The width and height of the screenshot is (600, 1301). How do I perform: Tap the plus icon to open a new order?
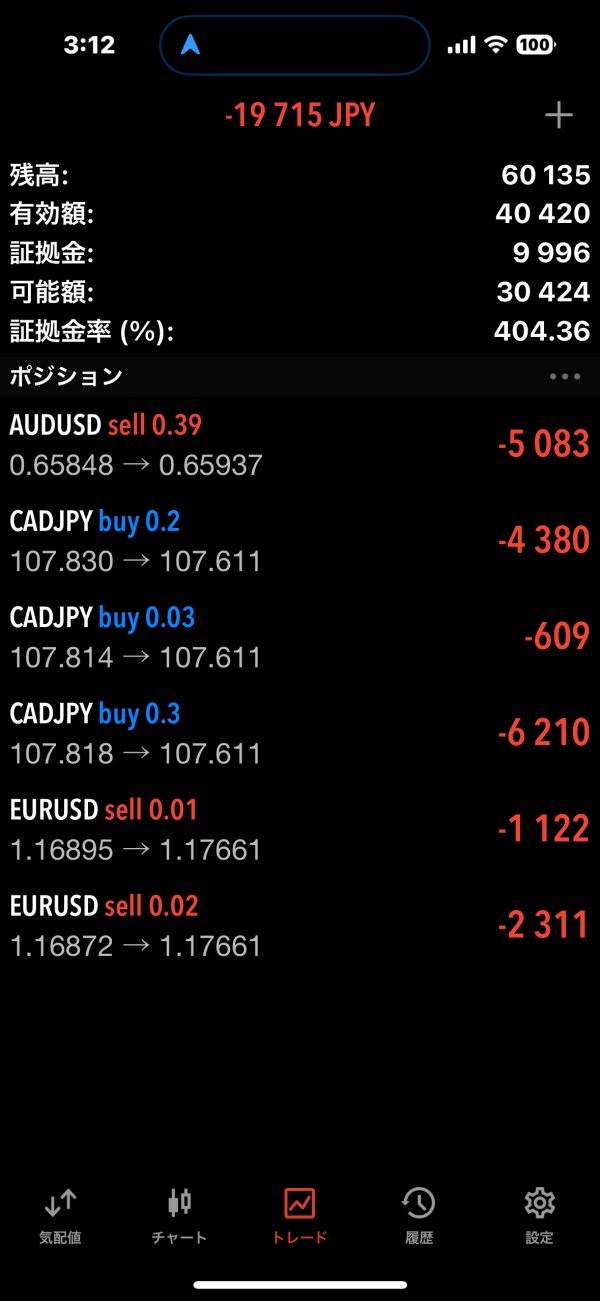558,116
